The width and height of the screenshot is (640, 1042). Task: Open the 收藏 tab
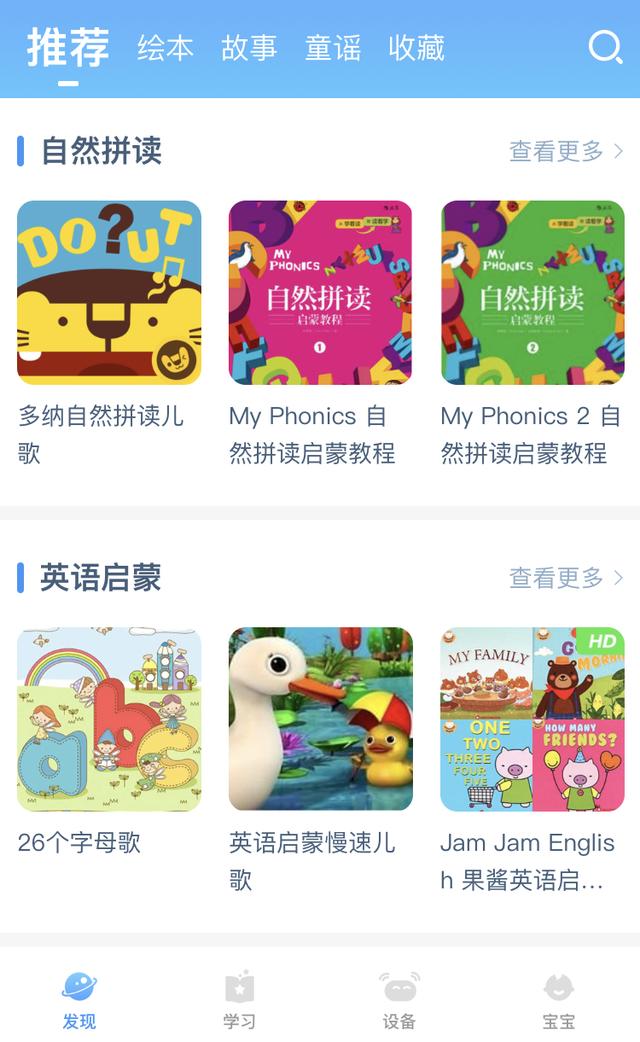pyautogui.click(x=417, y=48)
